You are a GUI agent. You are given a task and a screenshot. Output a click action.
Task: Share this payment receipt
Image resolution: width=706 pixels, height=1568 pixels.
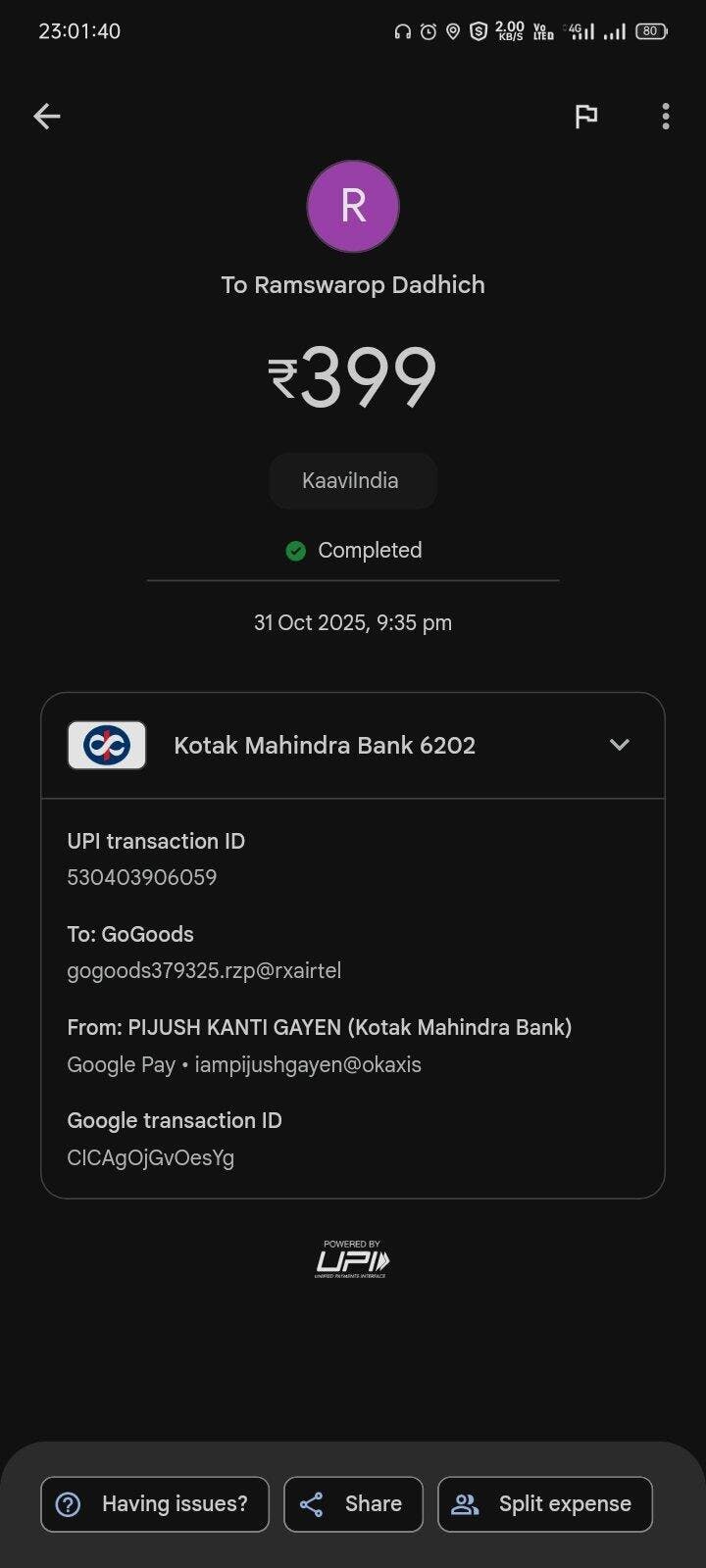353,1503
